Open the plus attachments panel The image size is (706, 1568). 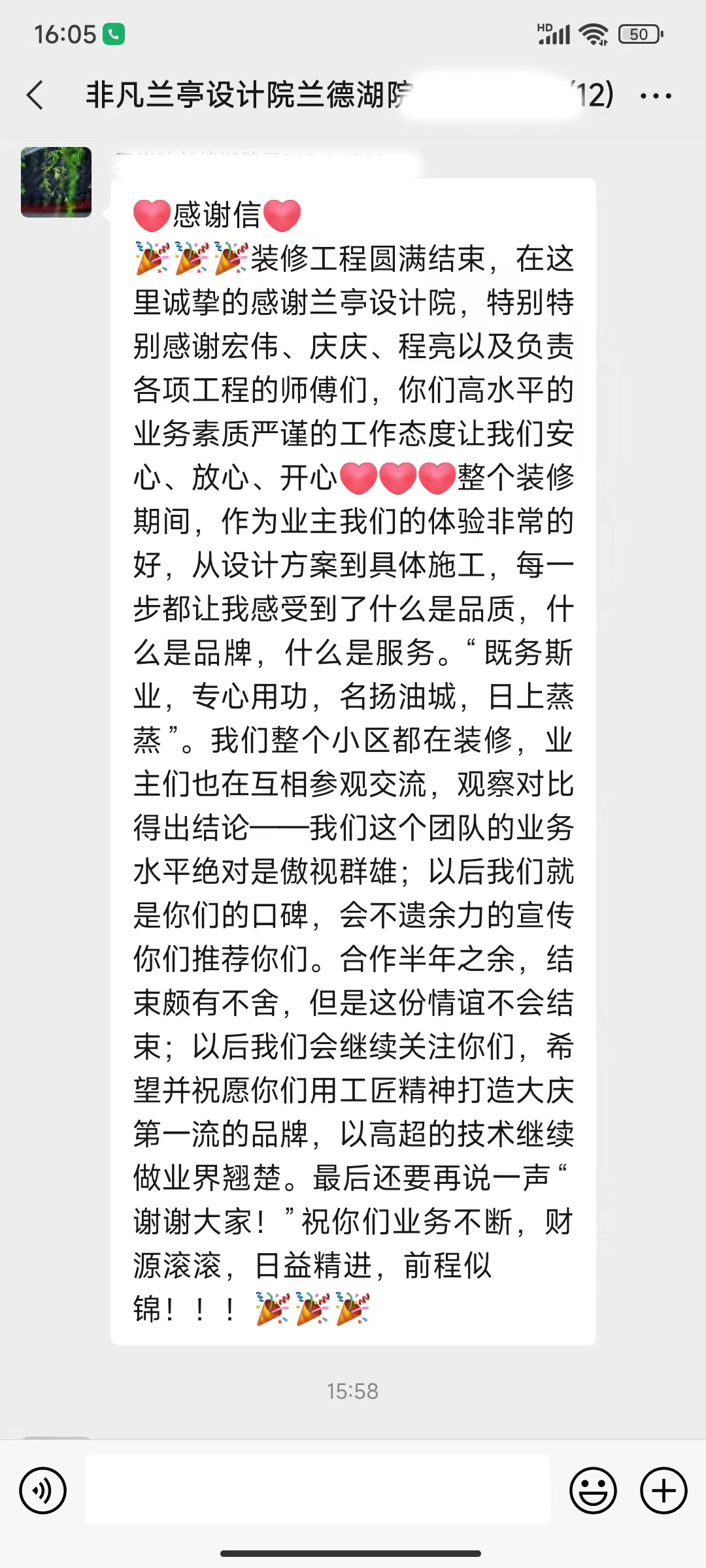pos(664,1491)
